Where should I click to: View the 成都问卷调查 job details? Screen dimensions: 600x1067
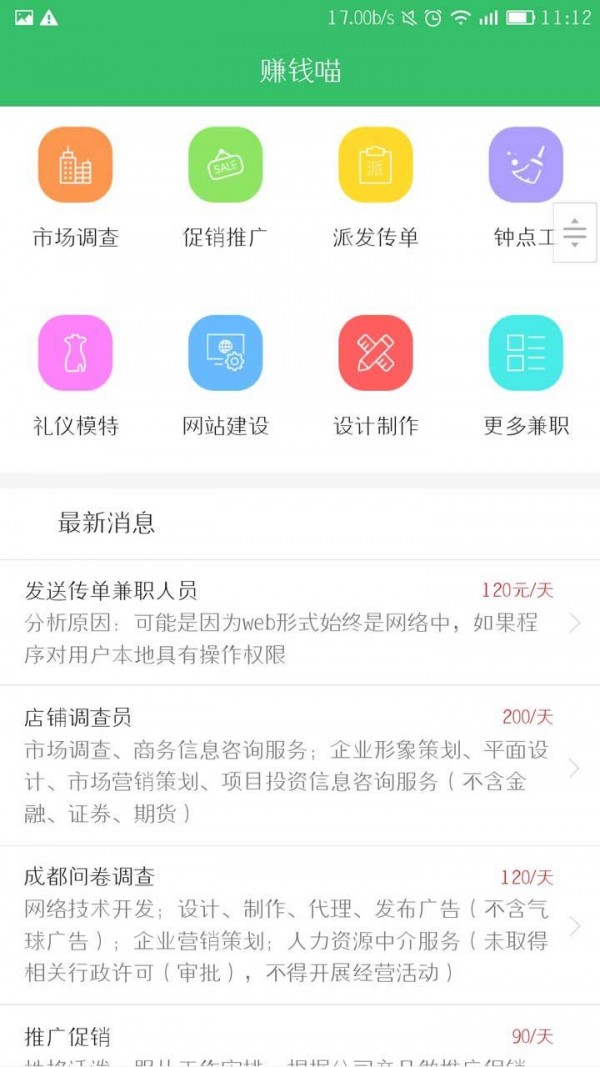pos(290,925)
